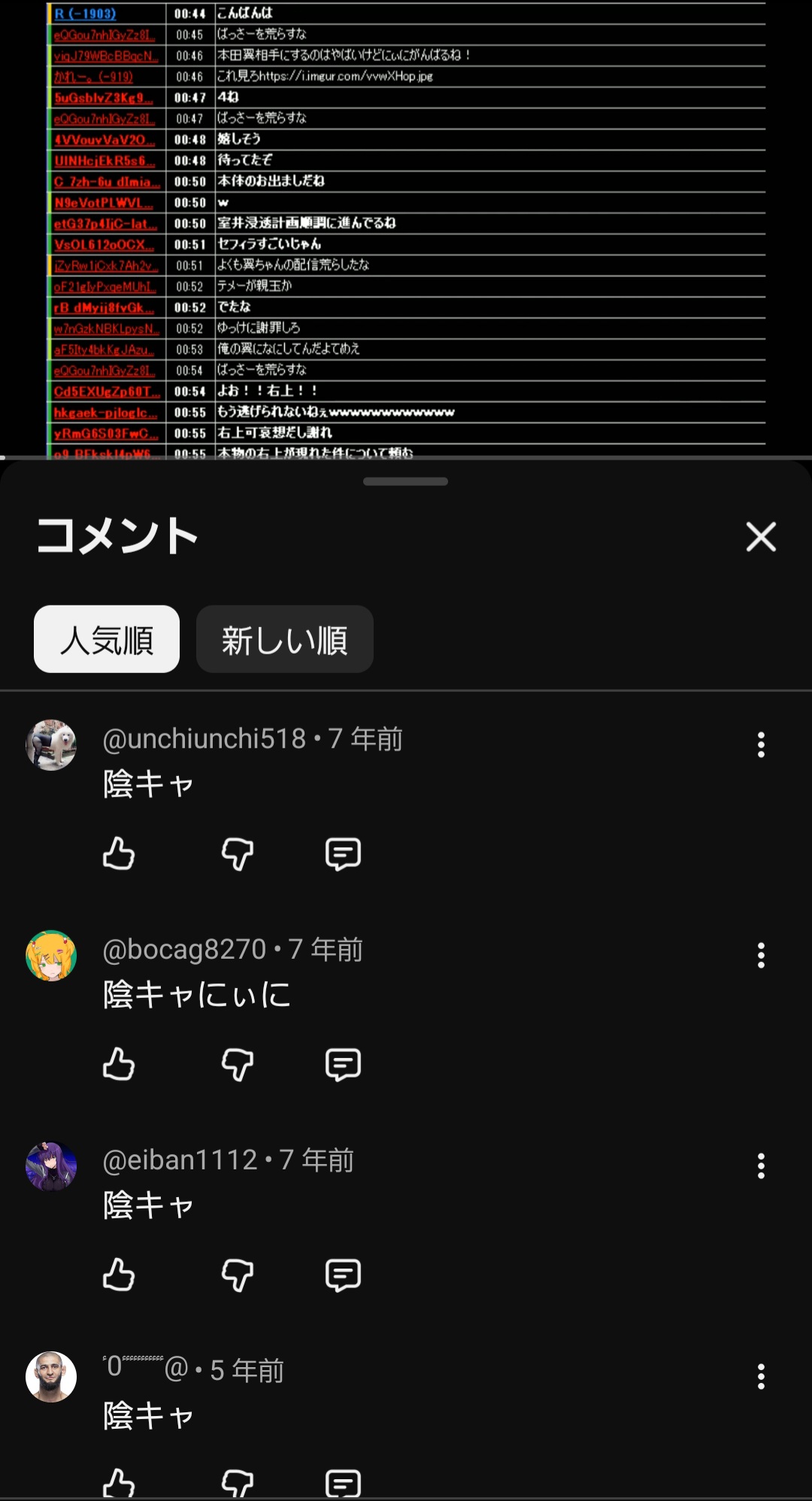Switch to 新しい順 sorting
The width and height of the screenshot is (812, 1501).
pos(284,639)
